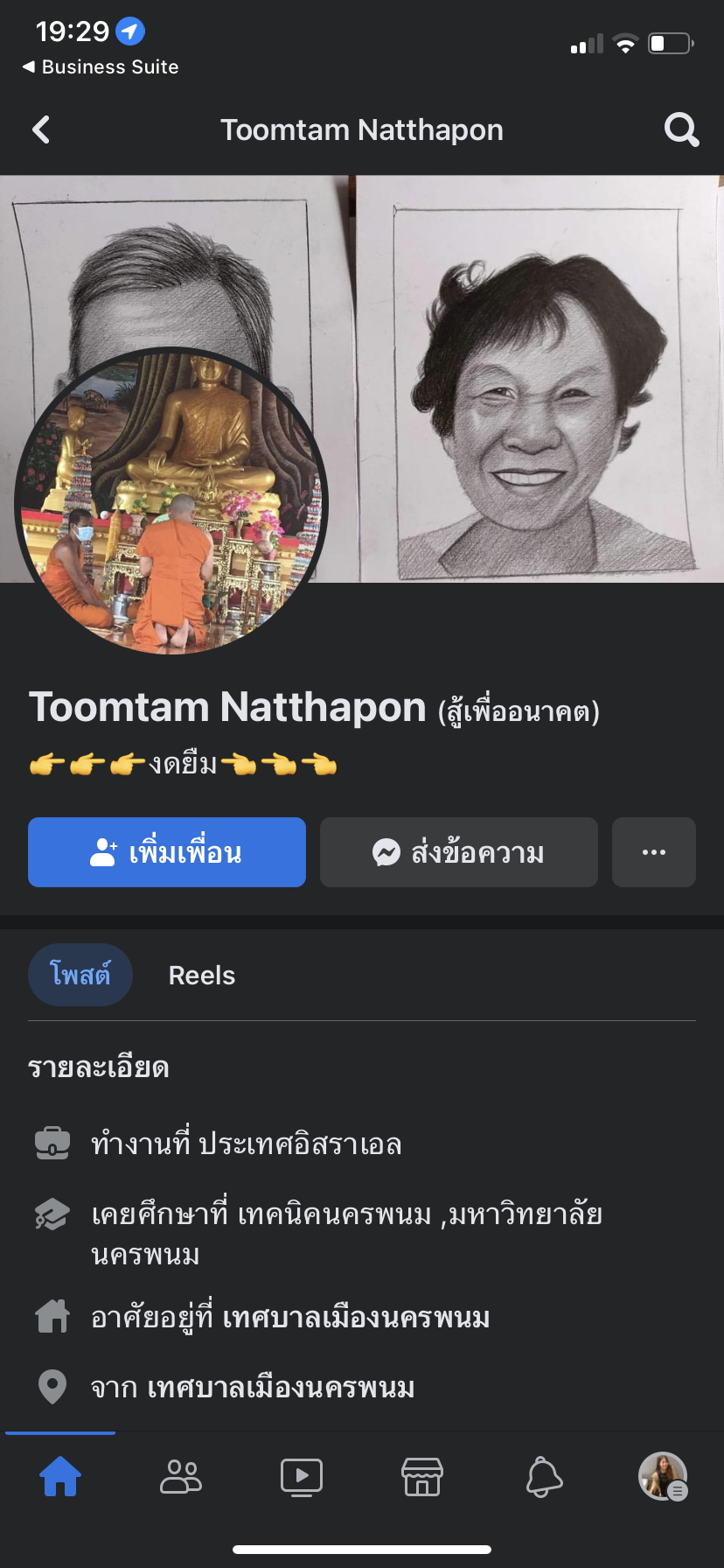View the round profile picture

[171, 502]
